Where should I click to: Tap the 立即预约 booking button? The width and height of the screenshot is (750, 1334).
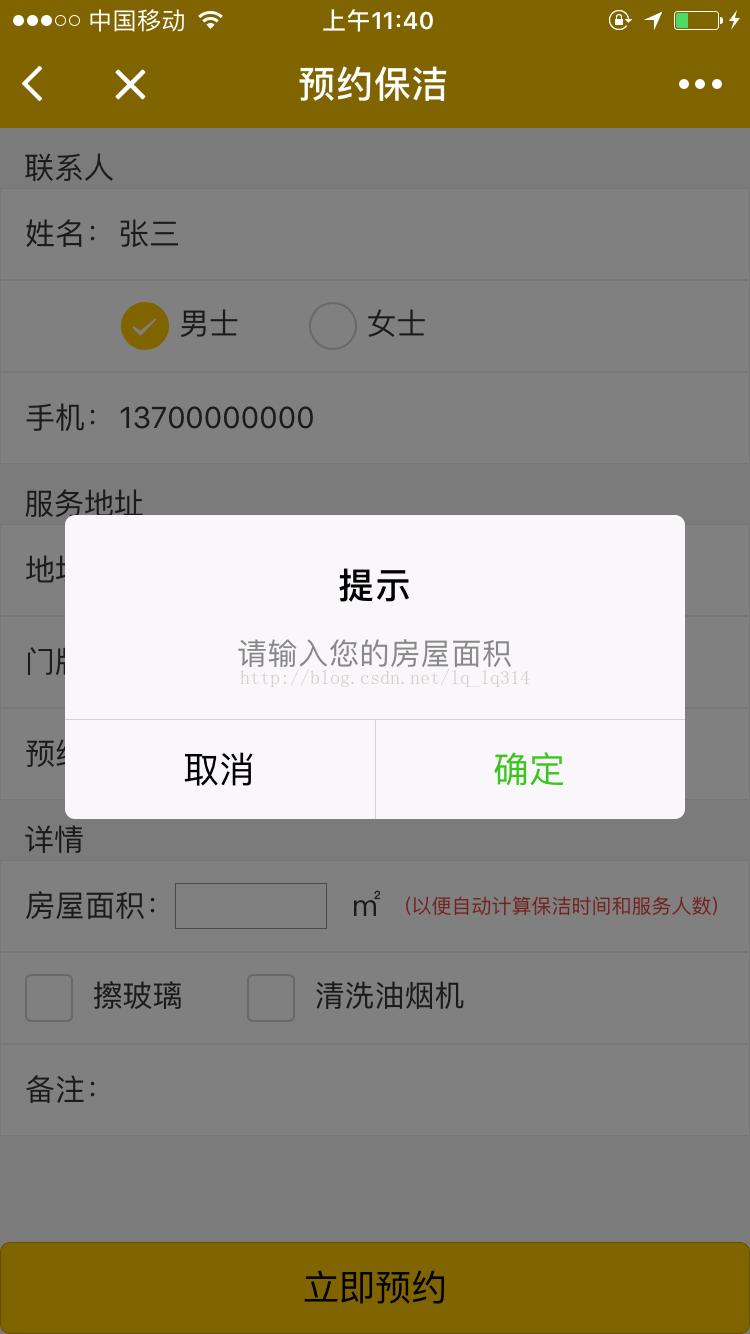coord(375,1289)
